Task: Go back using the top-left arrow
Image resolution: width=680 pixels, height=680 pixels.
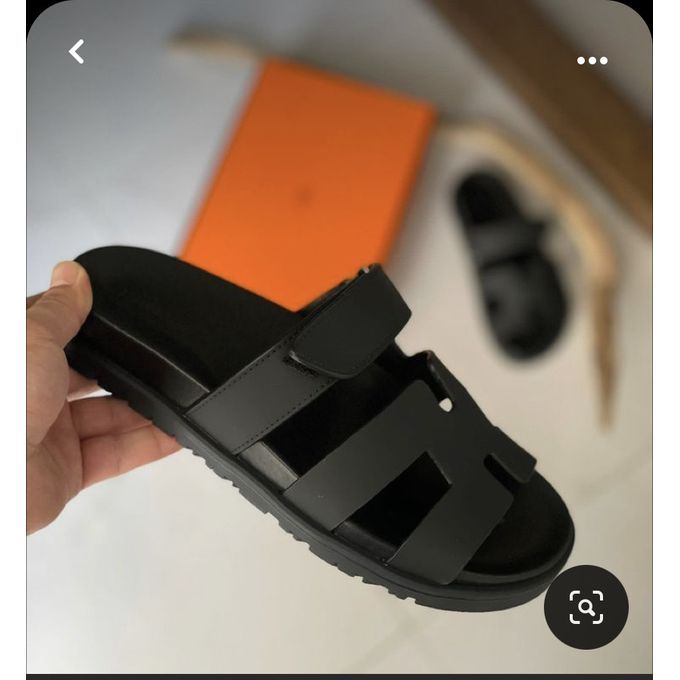Action: coord(77,52)
